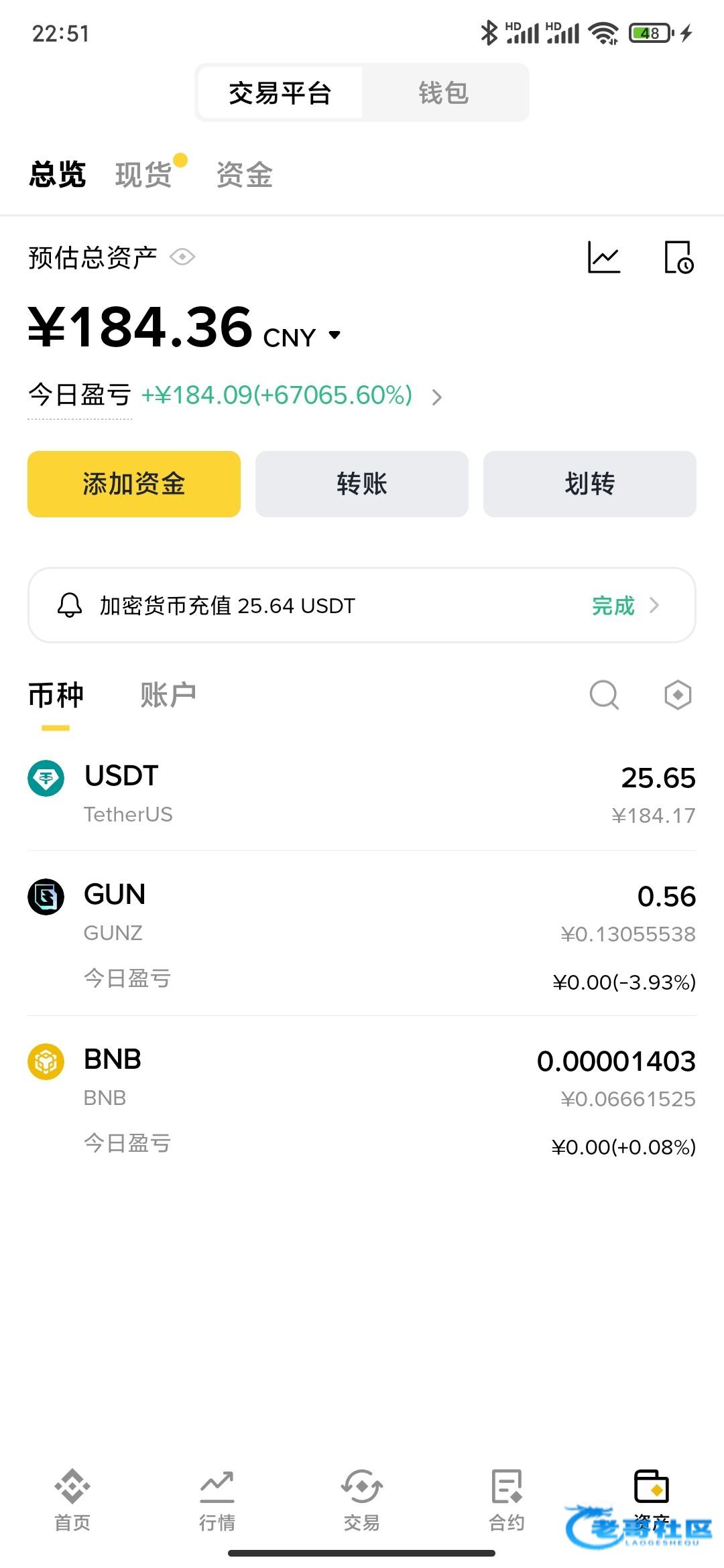Hide the estimated total assets balance
Viewport: 724px width, 1568px height.
click(x=182, y=257)
